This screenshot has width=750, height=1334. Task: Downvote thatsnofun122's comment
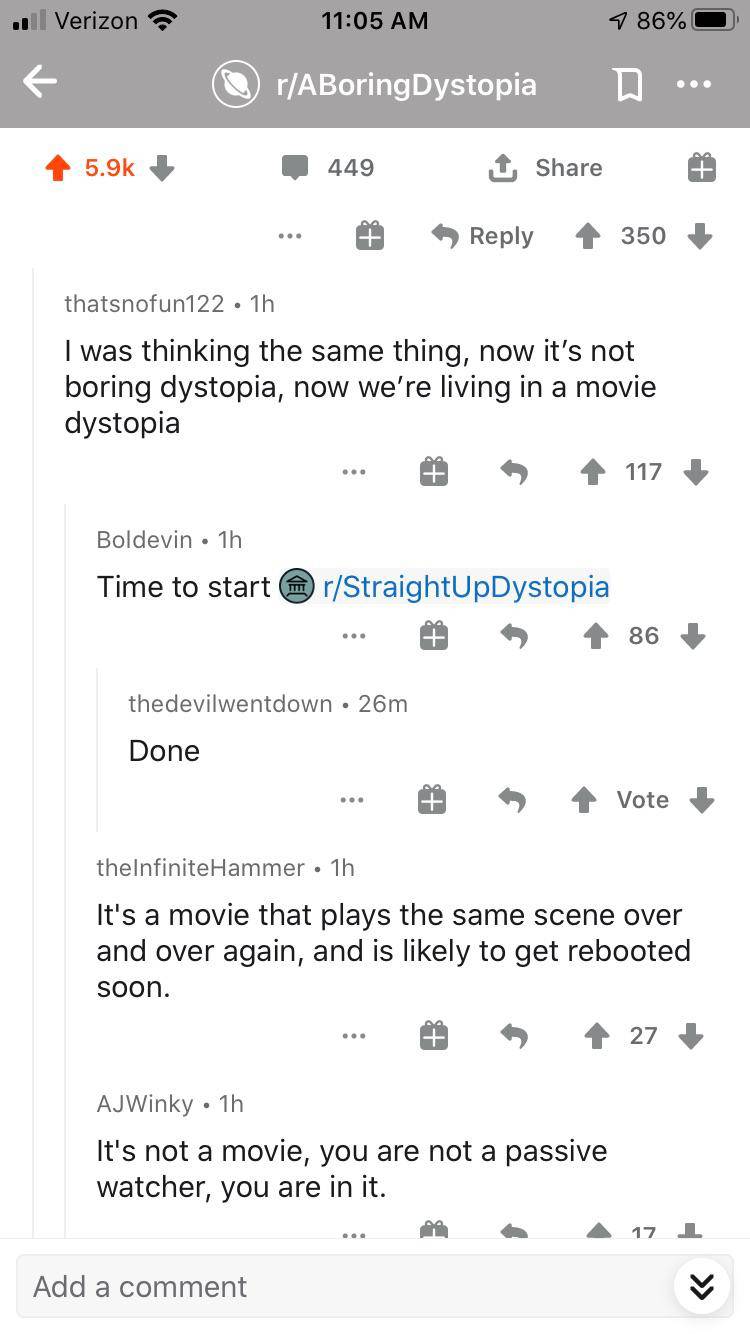(697, 472)
